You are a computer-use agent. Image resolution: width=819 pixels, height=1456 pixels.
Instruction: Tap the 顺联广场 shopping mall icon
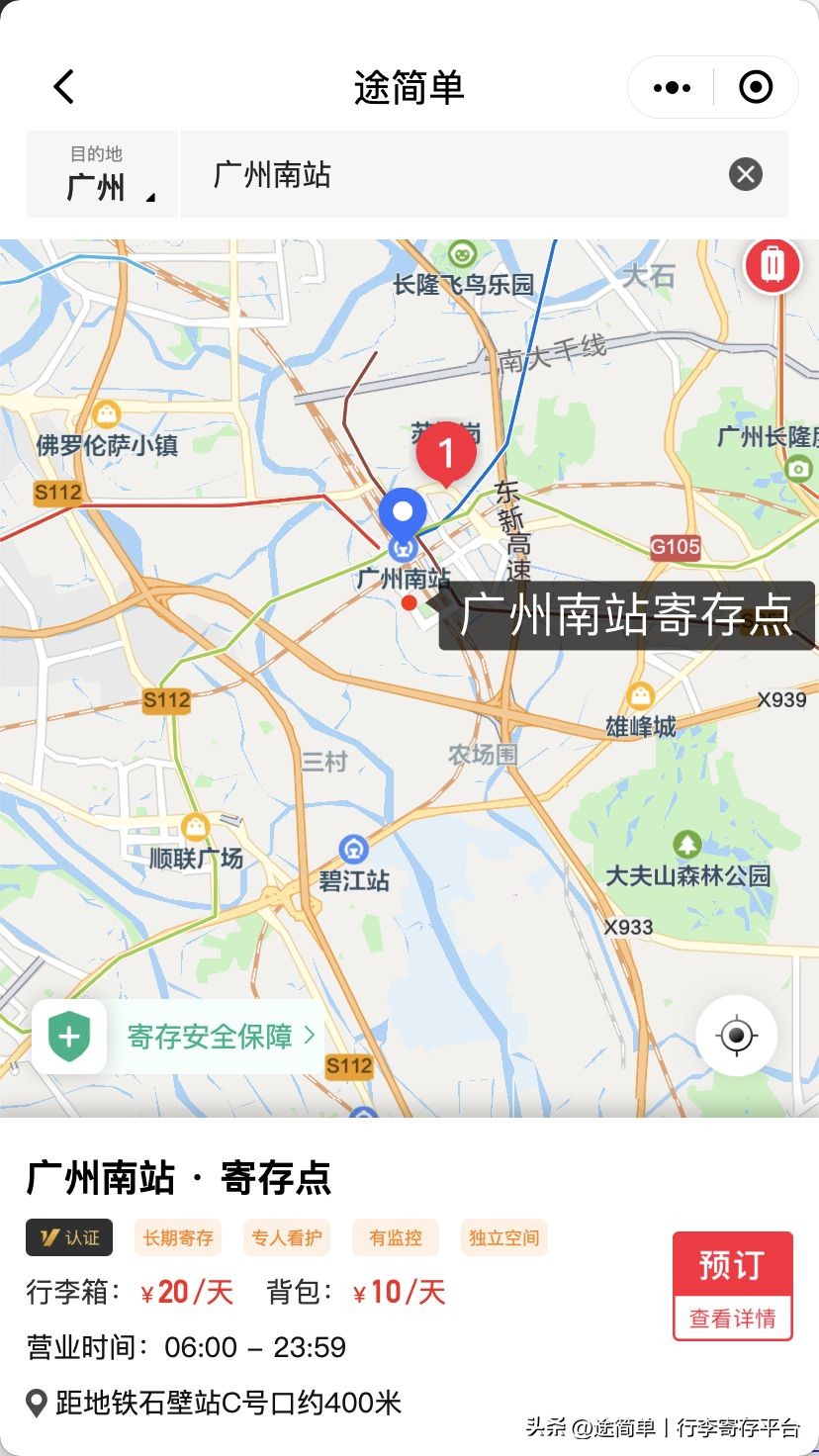(x=194, y=827)
